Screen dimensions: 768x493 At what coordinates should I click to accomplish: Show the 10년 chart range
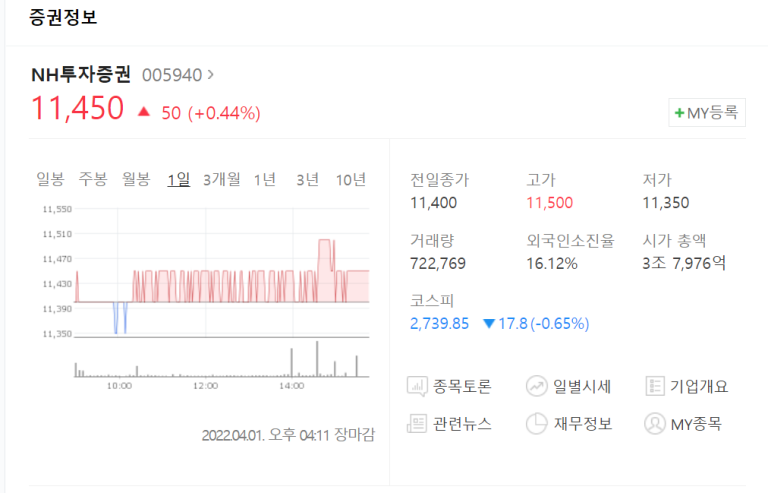[351, 179]
